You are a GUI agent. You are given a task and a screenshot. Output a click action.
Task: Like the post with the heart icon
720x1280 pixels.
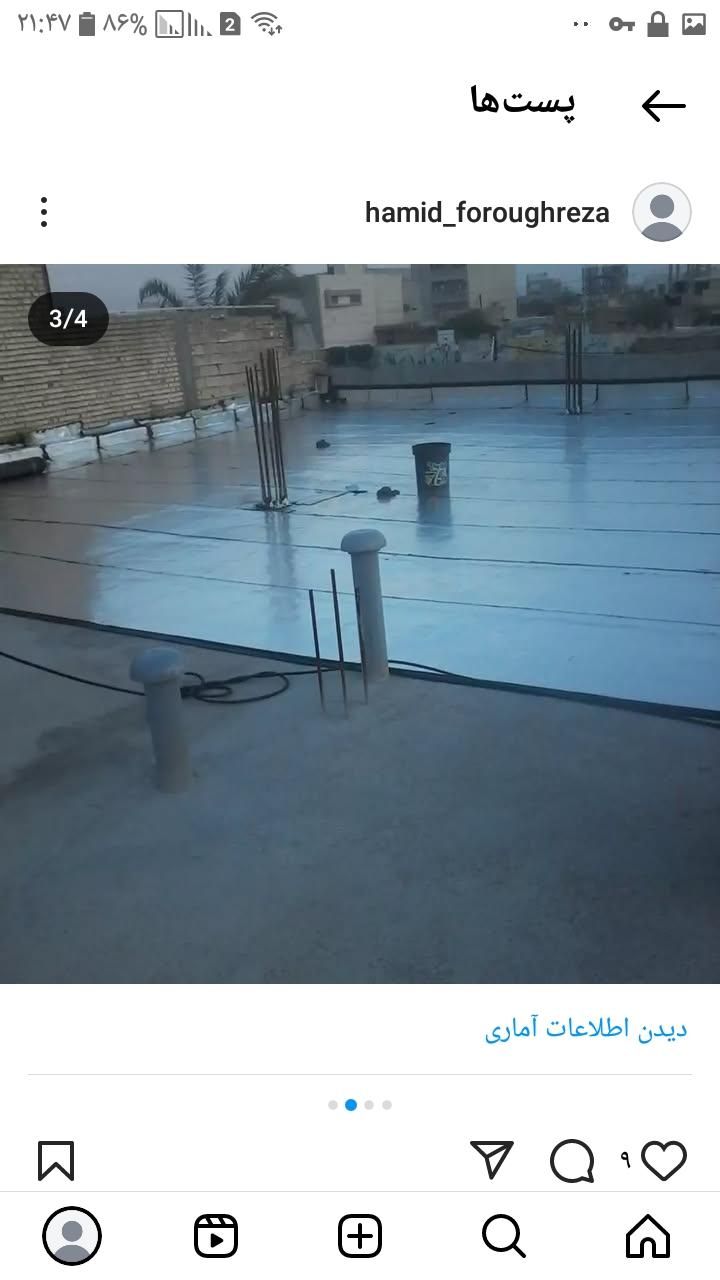[x=664, y=1160]
